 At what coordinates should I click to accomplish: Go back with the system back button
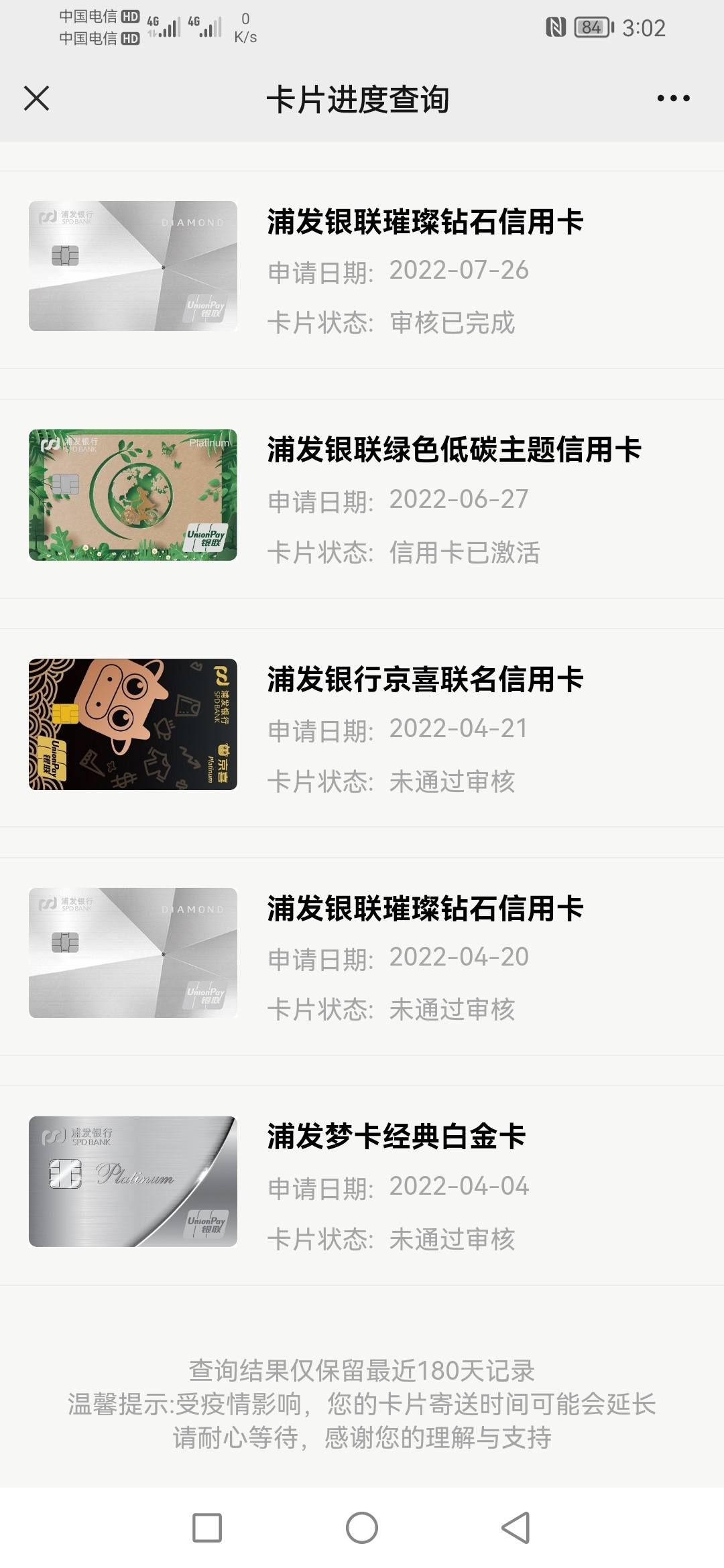point(516,1528)
